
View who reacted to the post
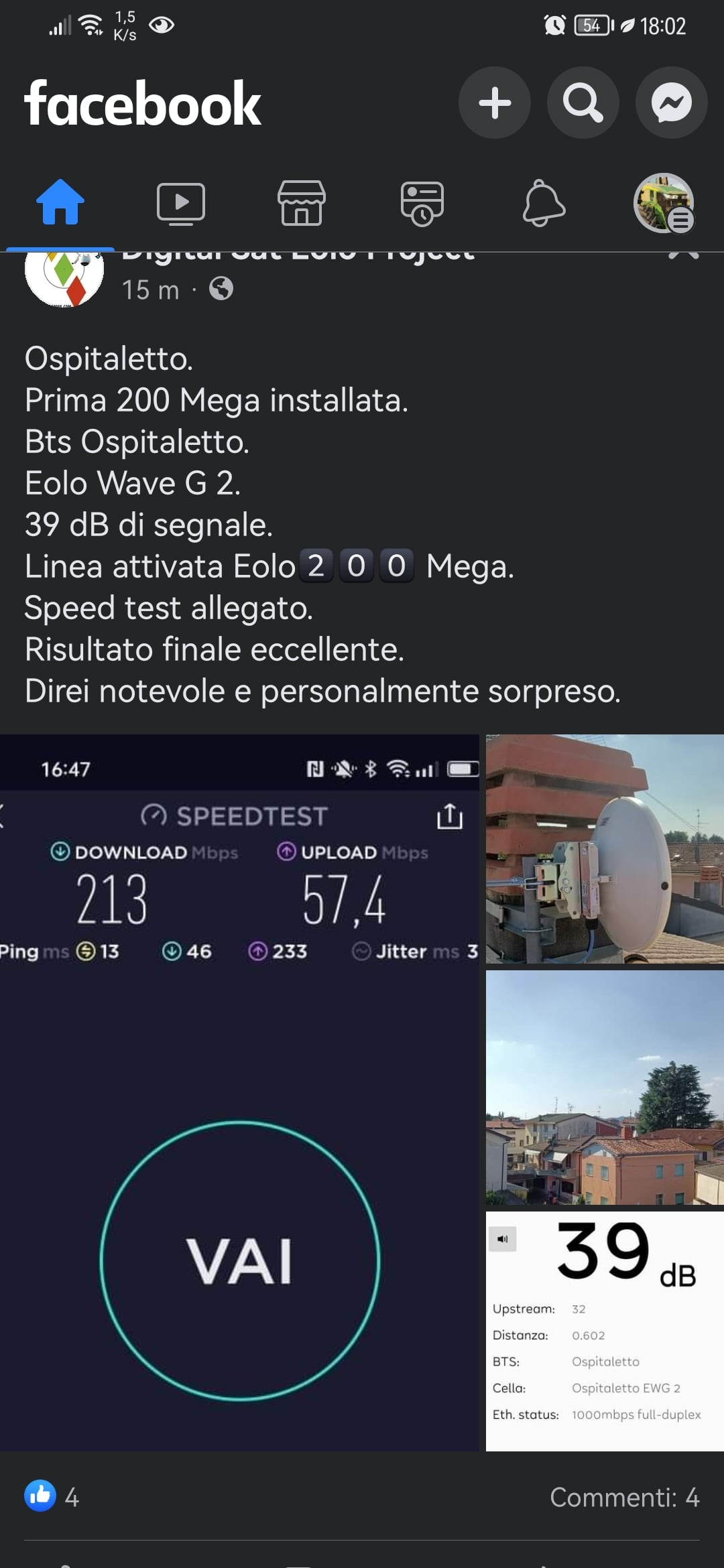click(x=52, y=1497)
